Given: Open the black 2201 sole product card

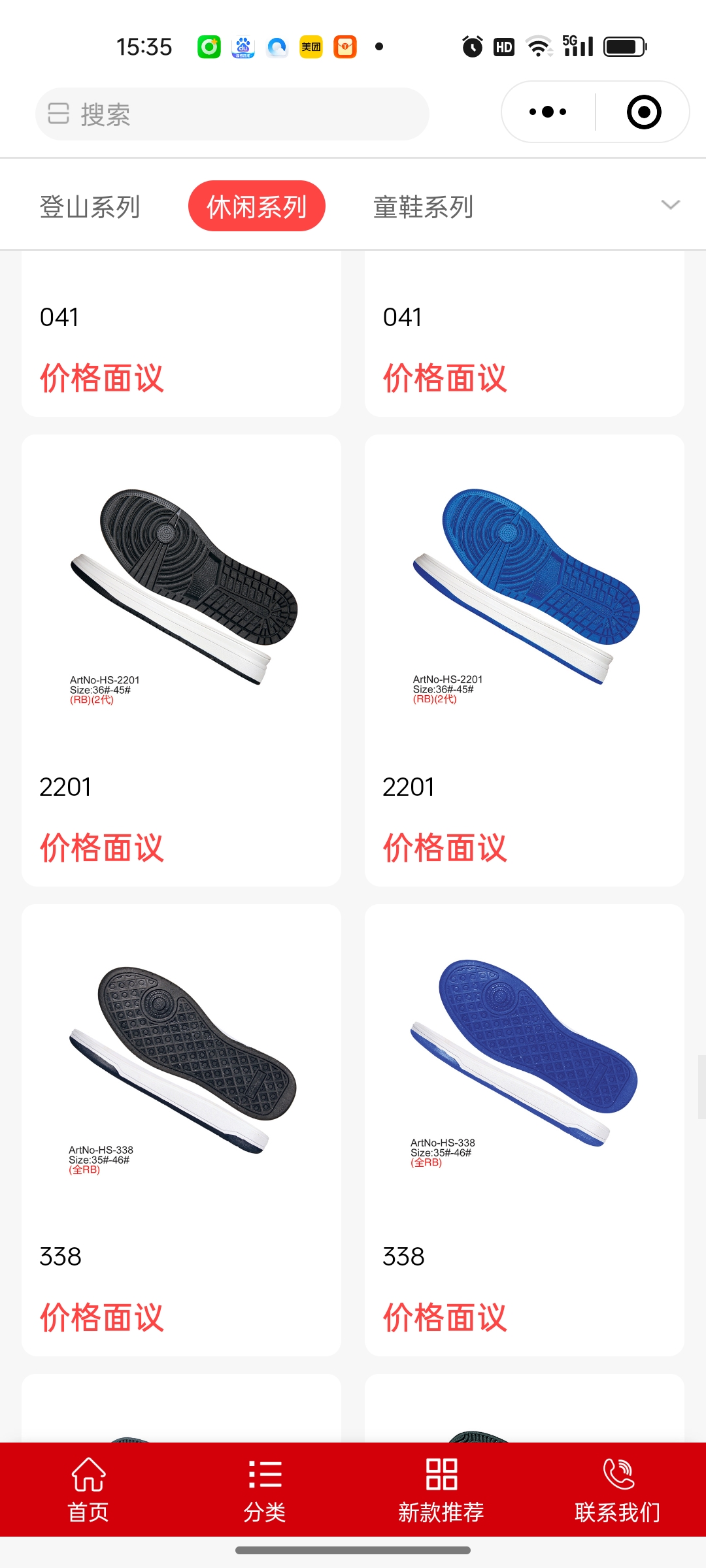Looking at the screenshot, I should pos(181,660).
